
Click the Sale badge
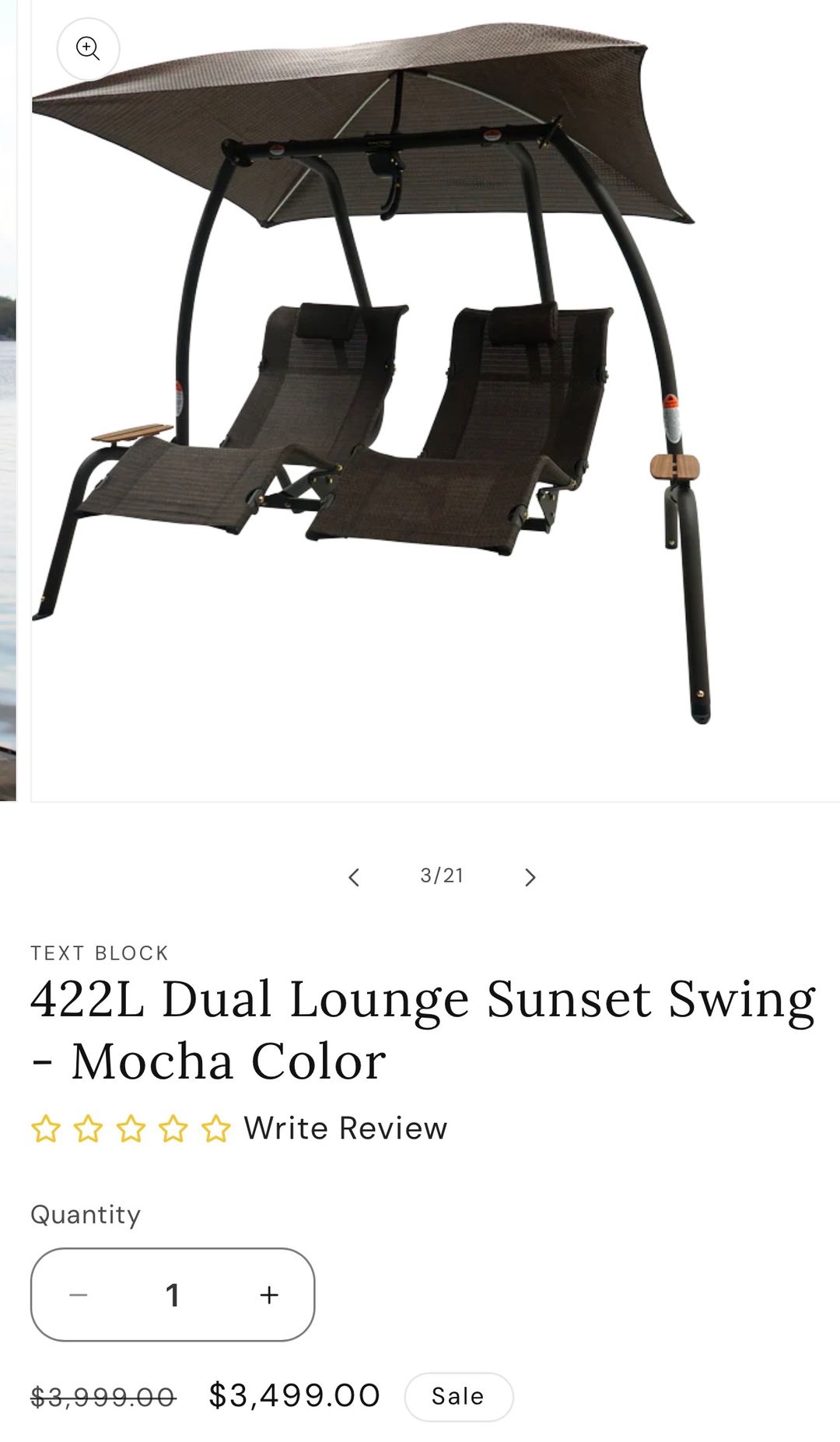coord(459,1395)
